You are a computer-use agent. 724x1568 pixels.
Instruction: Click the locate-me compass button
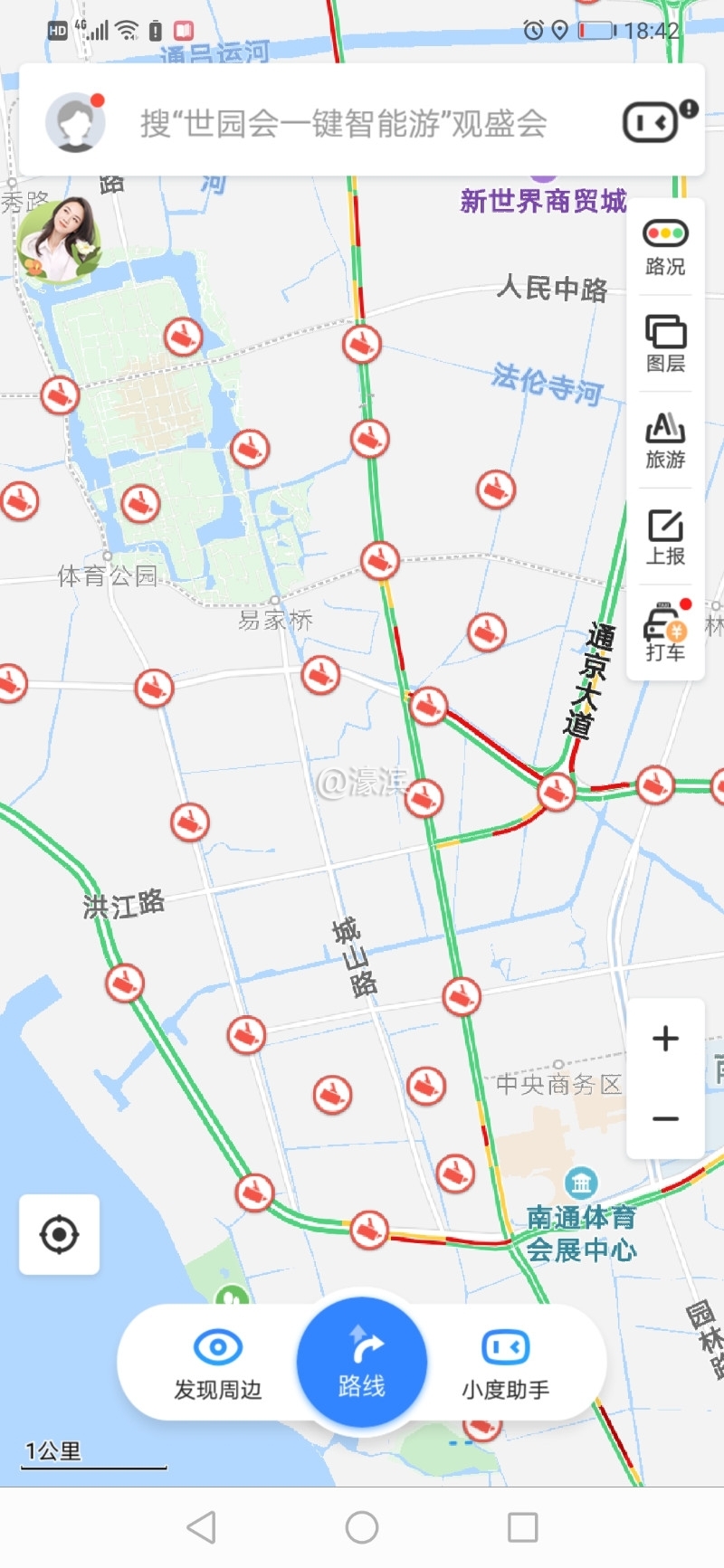tap(58, 1234)
